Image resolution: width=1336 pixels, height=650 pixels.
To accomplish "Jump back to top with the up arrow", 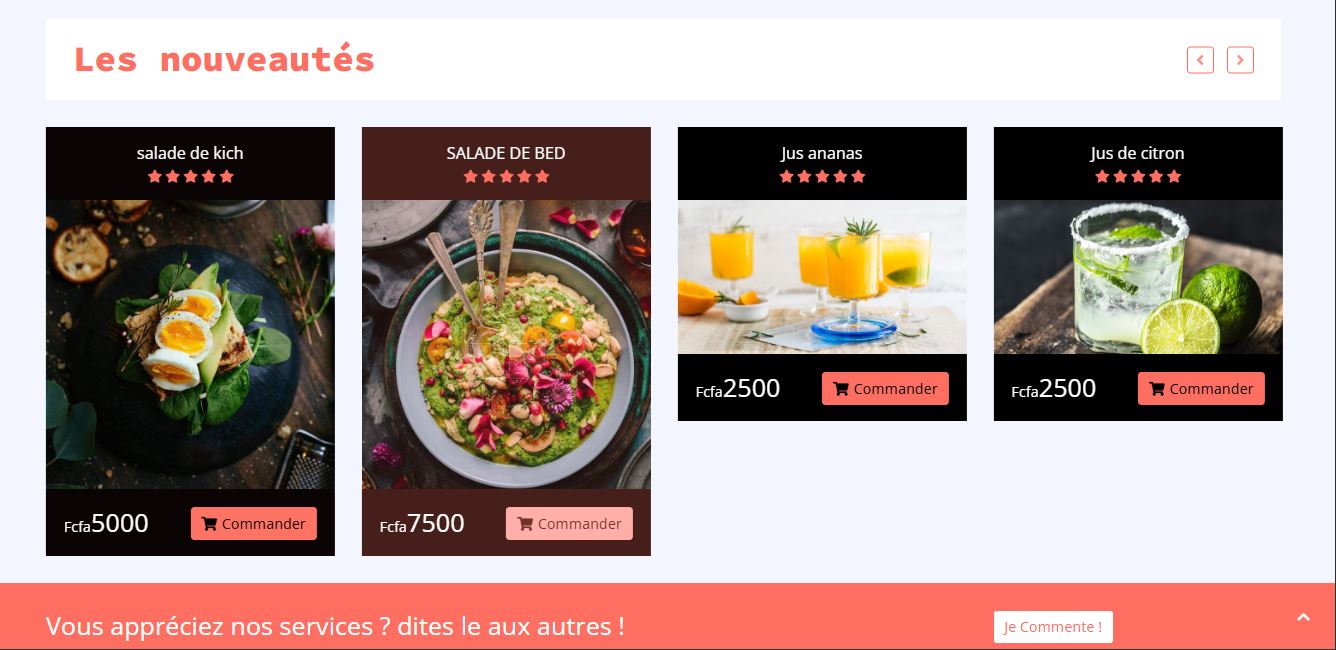I will [1303, 618].
